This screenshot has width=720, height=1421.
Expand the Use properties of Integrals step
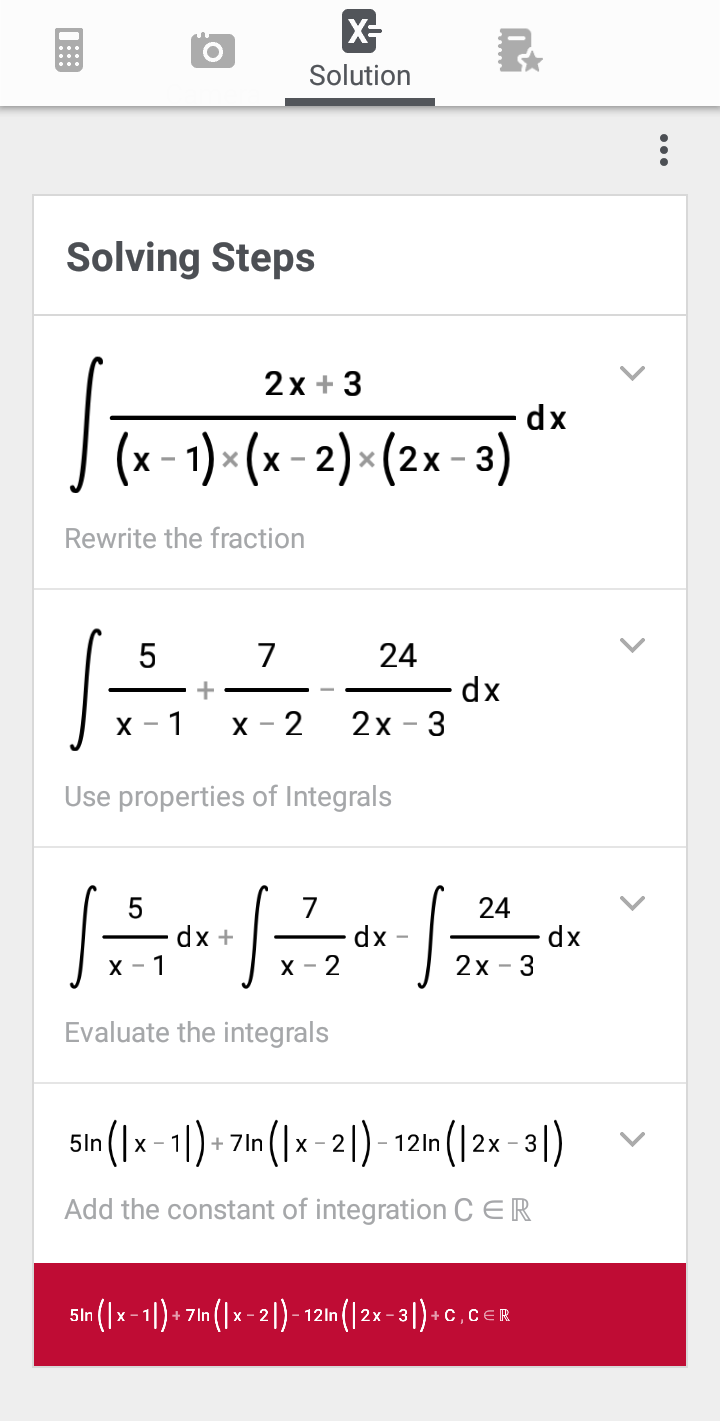click(x=632, y=645)
